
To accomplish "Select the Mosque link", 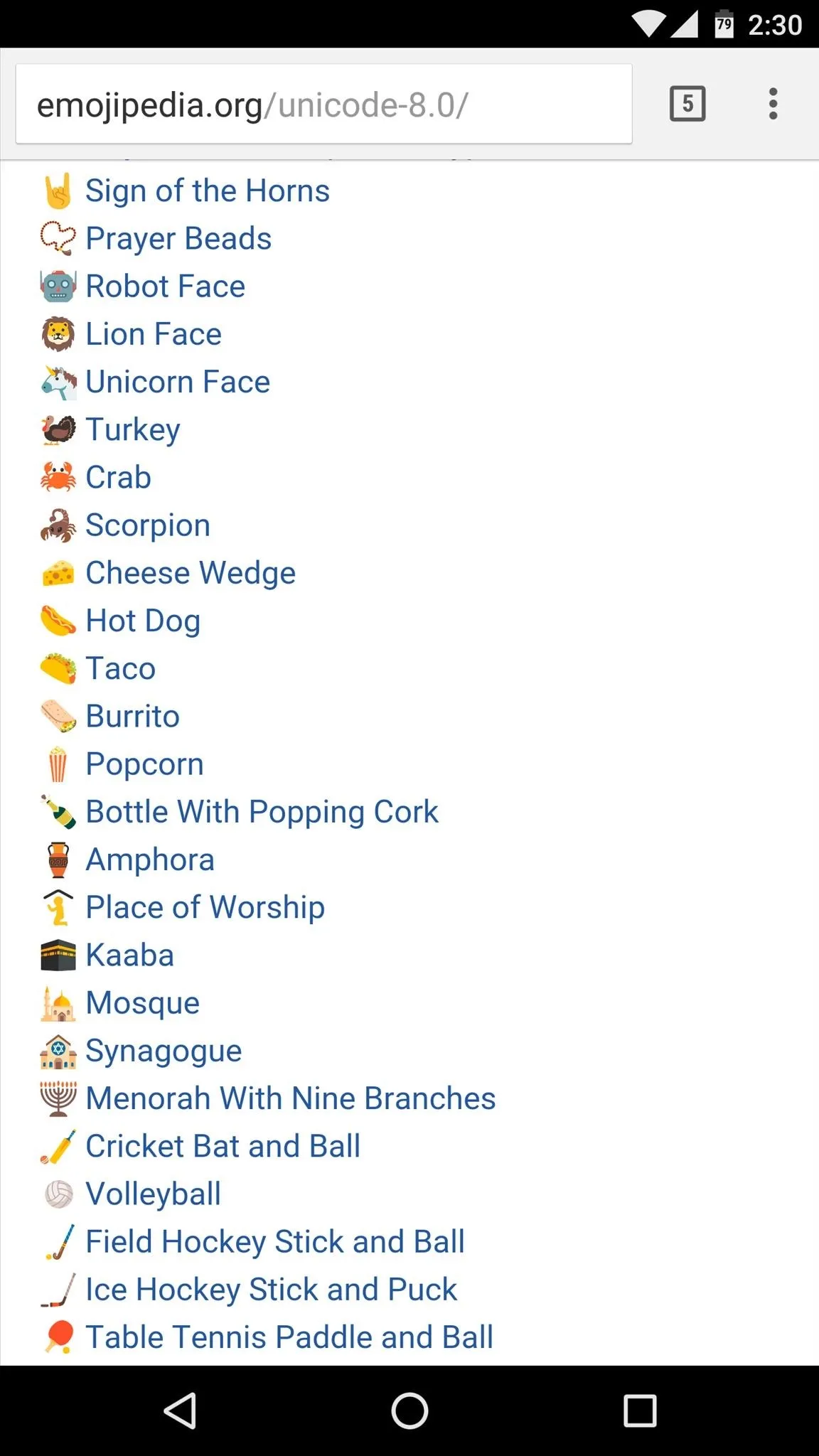I will (142, 1003).
